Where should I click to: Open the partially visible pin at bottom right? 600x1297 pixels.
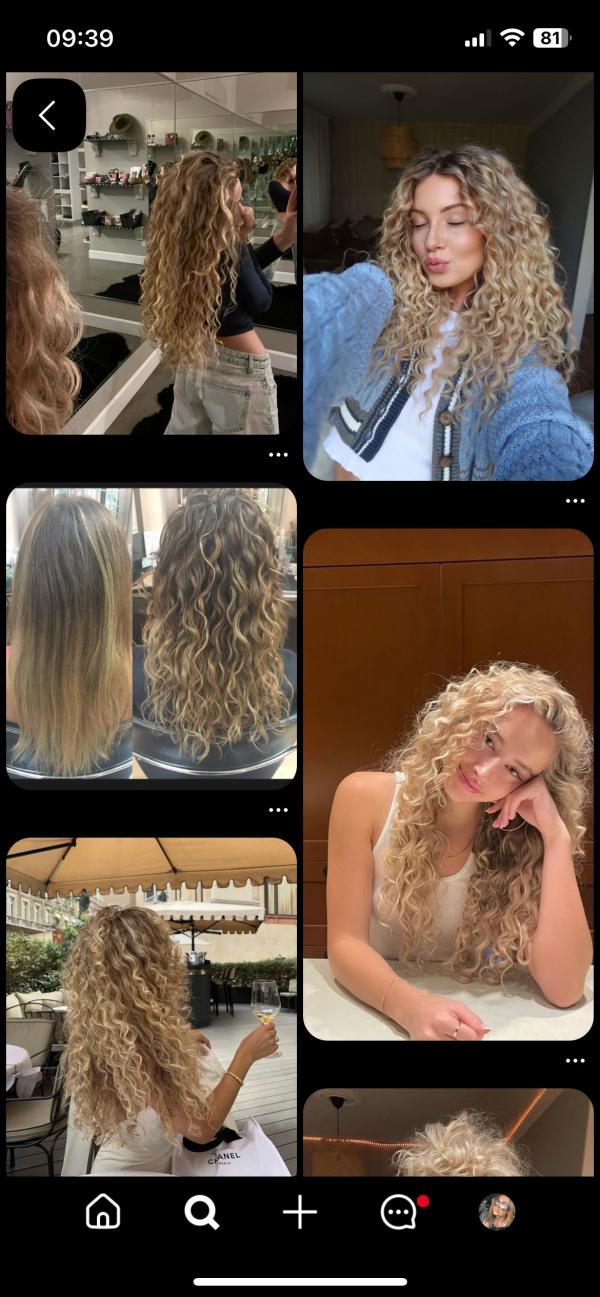pos(448,1133)
